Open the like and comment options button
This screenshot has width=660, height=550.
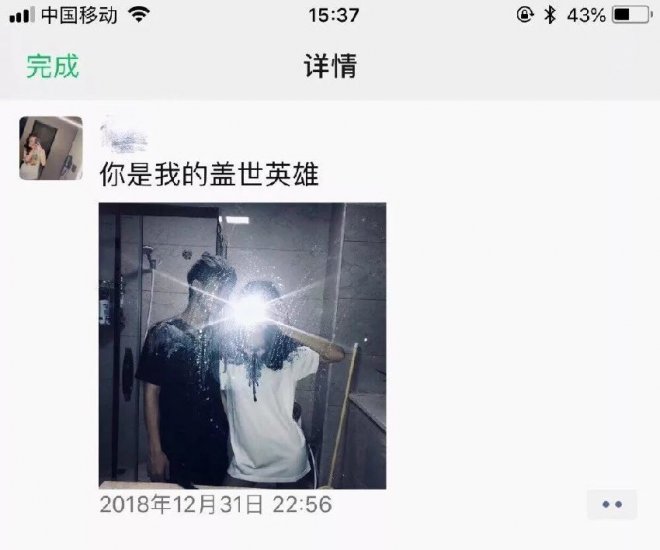(x=612, y=505)
